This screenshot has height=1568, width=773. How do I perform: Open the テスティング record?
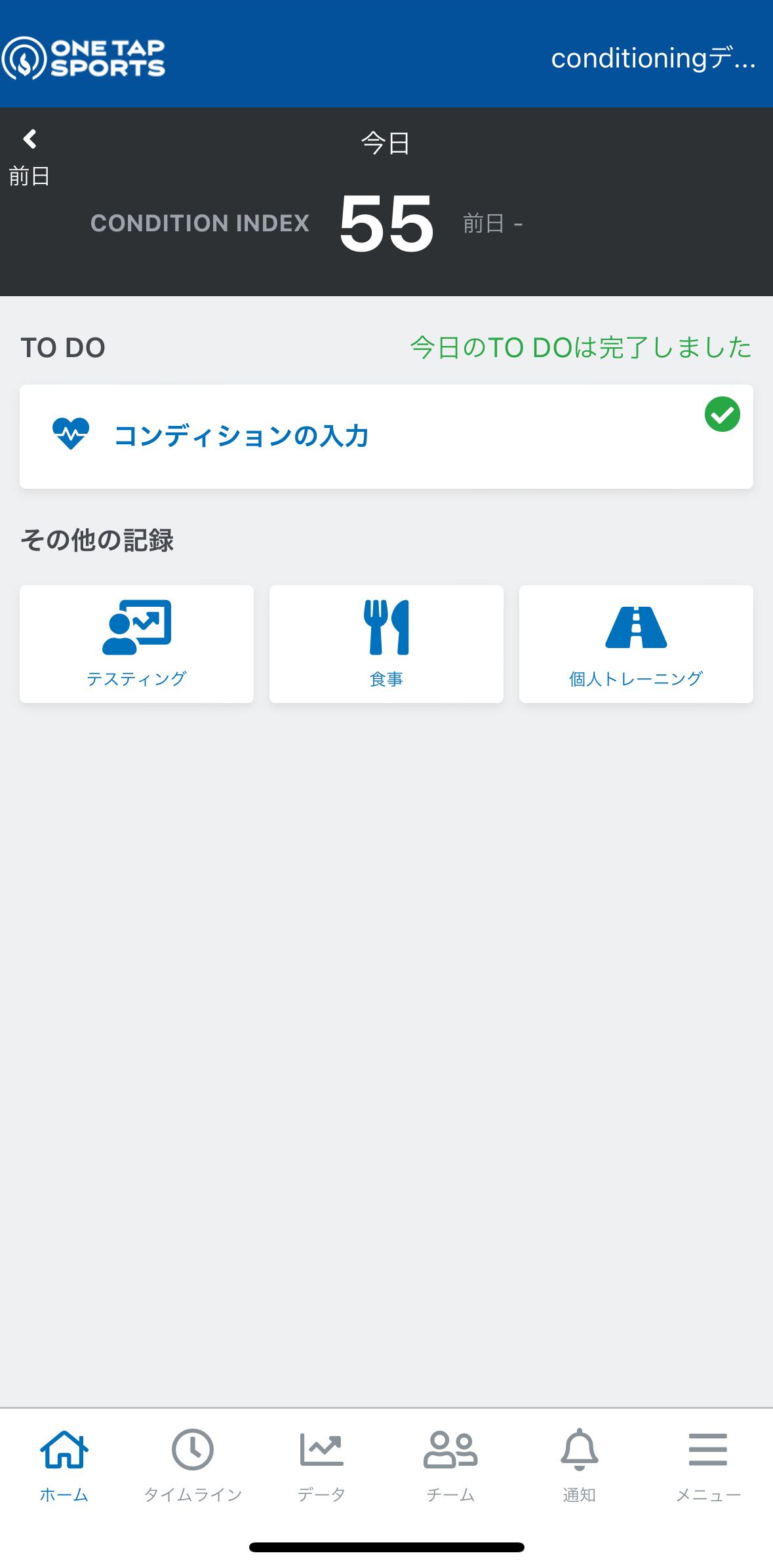(136, 644)
